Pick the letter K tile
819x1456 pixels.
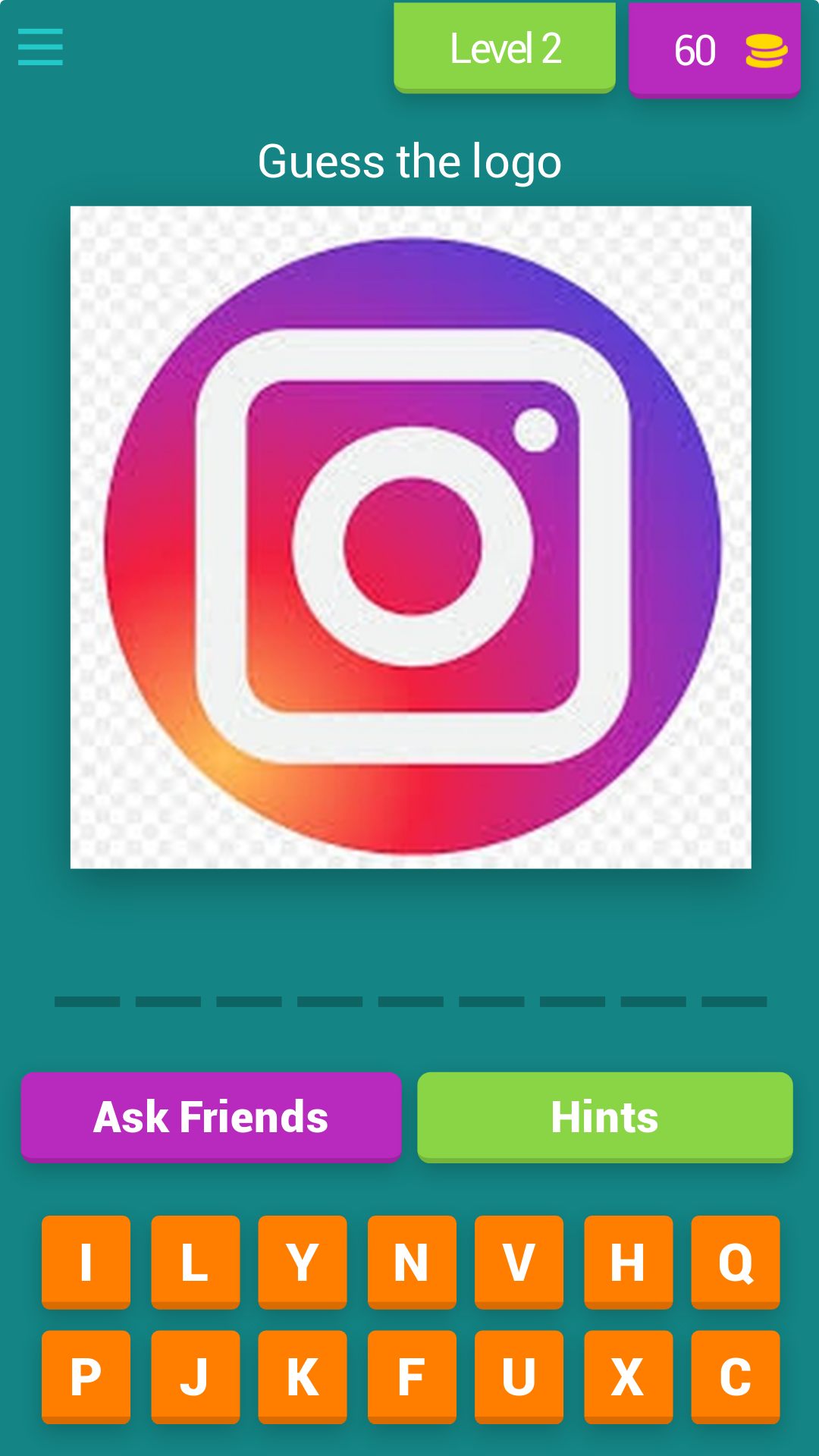pos(303,1376)
